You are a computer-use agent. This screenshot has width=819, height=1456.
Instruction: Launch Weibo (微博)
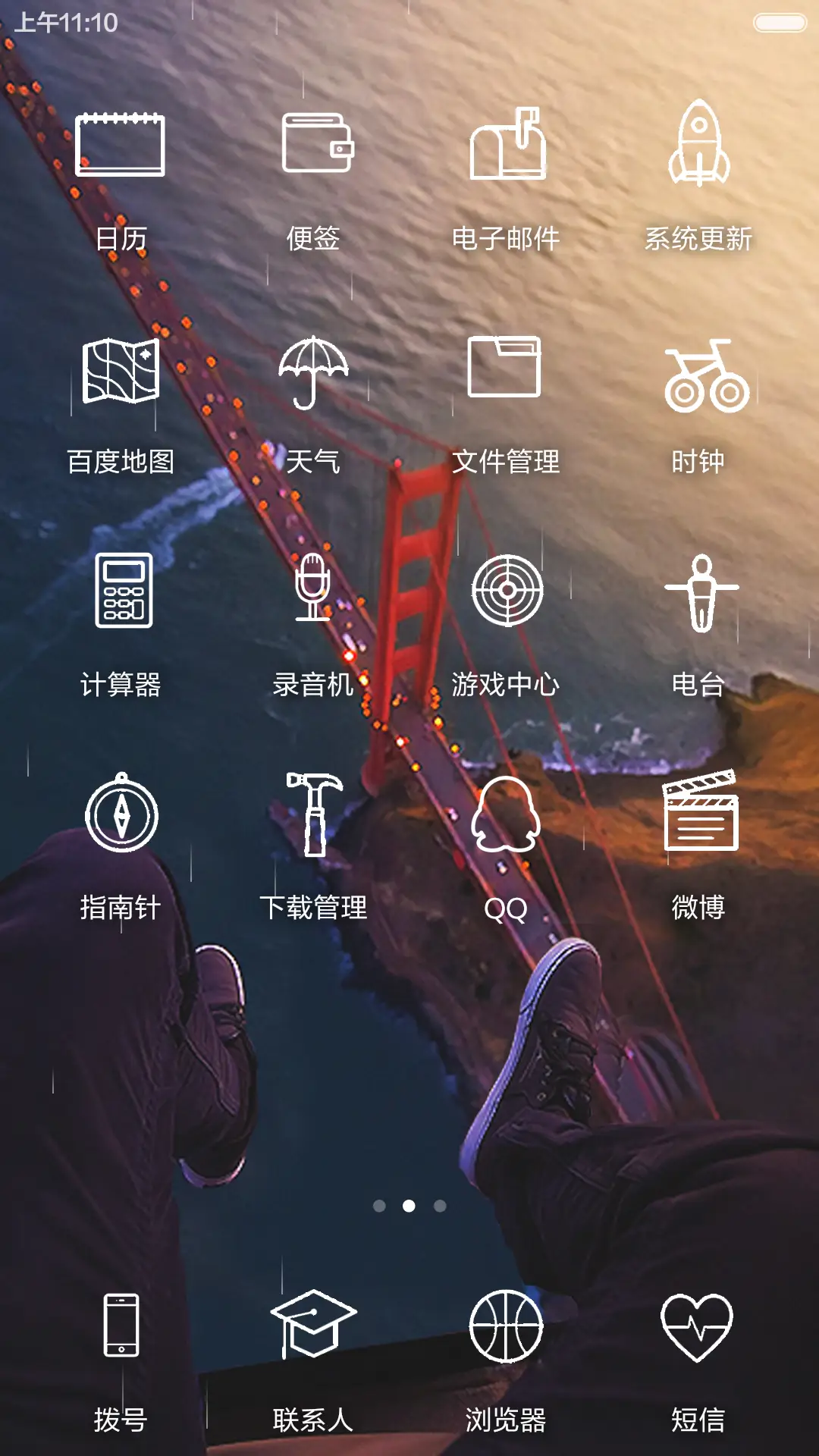click(x=699, y=815)
